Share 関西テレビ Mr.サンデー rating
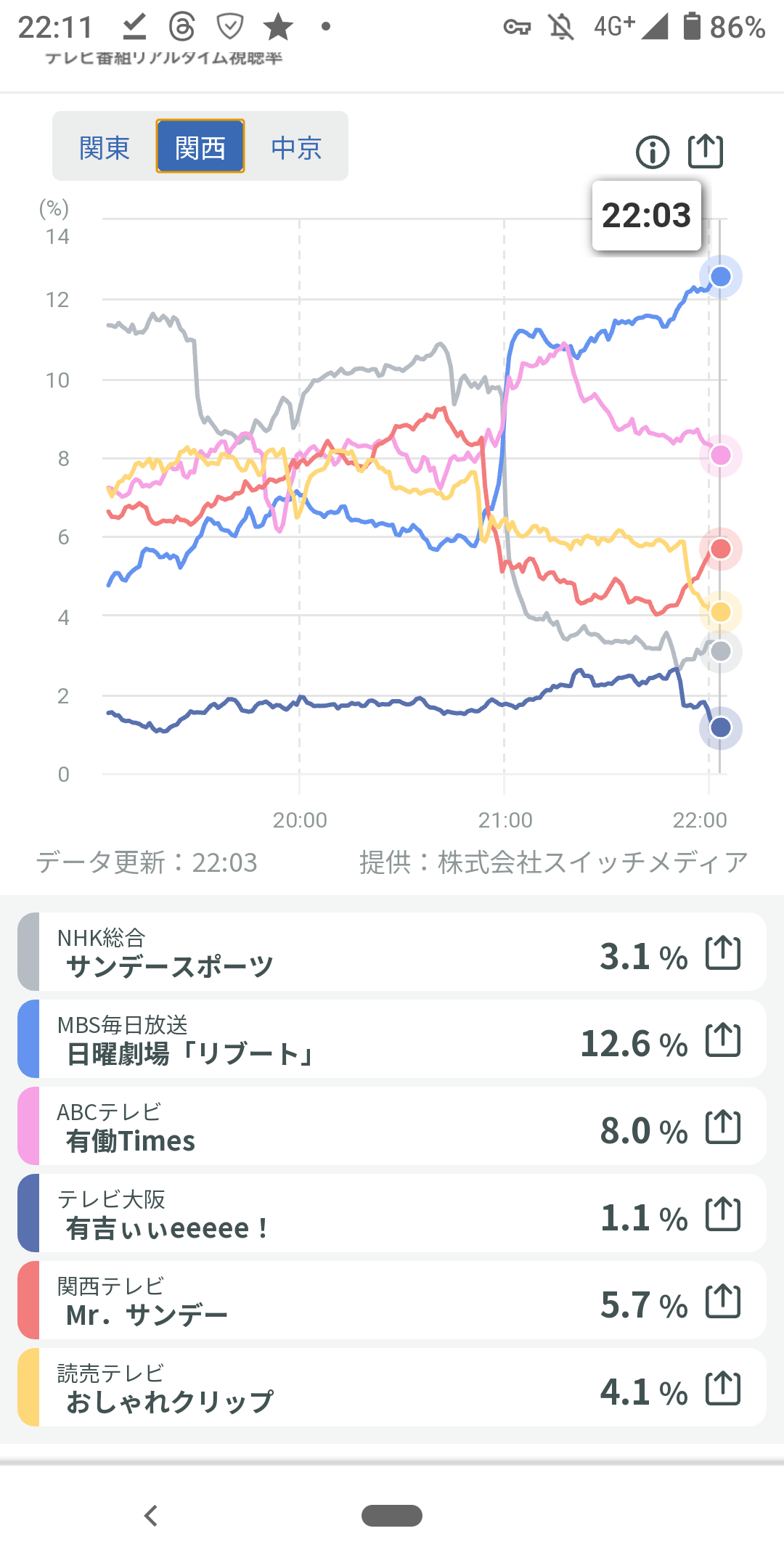This screenshot has width=784, height=1568. 723,1302
